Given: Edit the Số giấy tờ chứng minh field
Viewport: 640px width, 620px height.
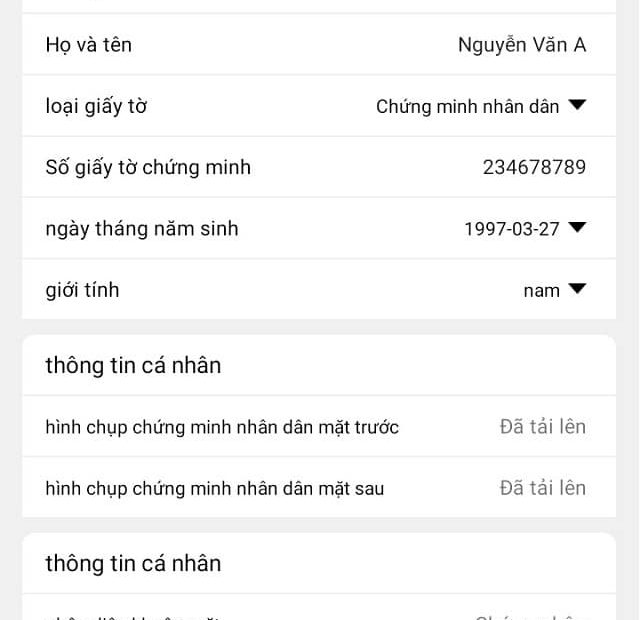Looking at the screenshot, I should [x=534, y=167].
